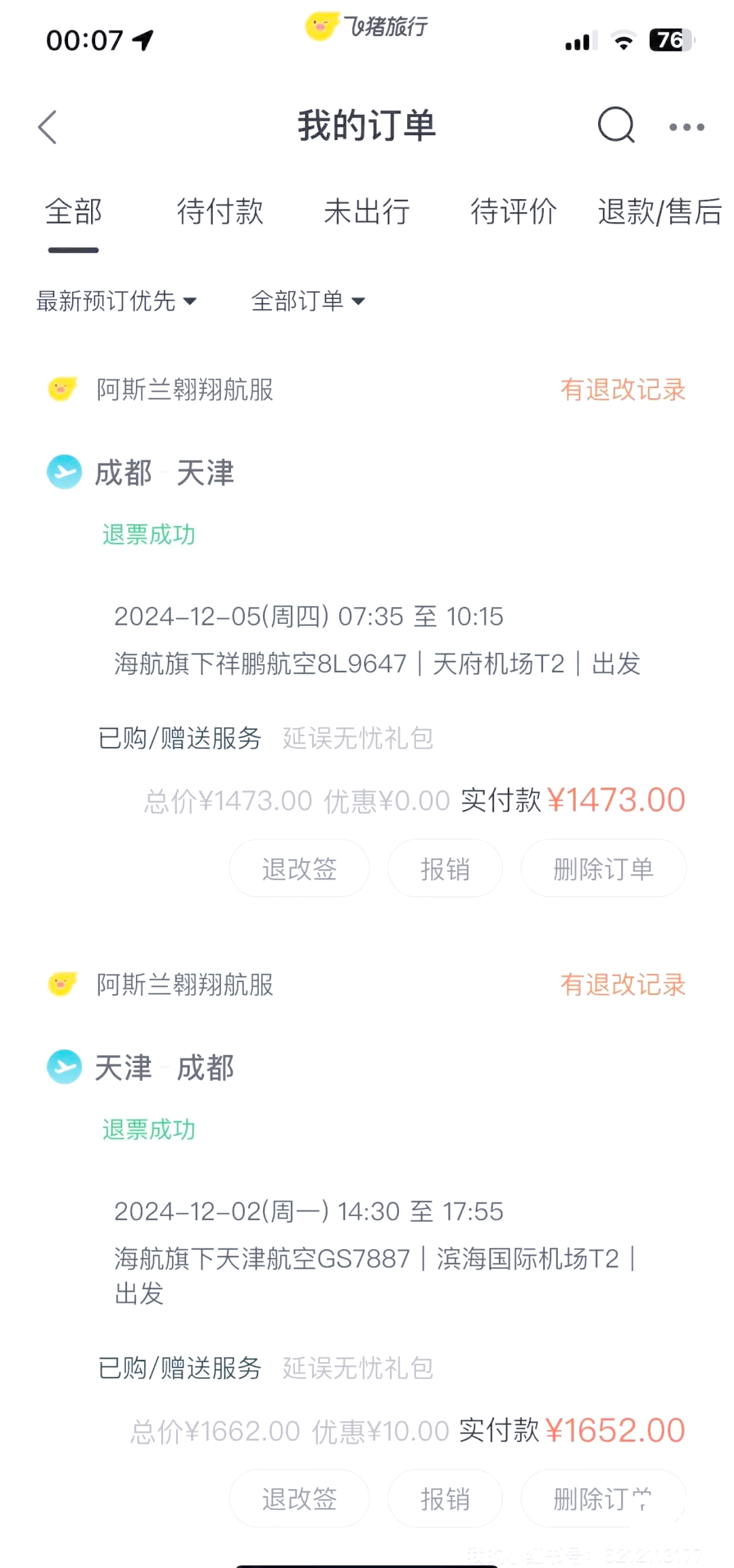Expand the 最新预订优先 sort dropdown
The height and width of the screenshot is (1568, 734).
point(116,300)
